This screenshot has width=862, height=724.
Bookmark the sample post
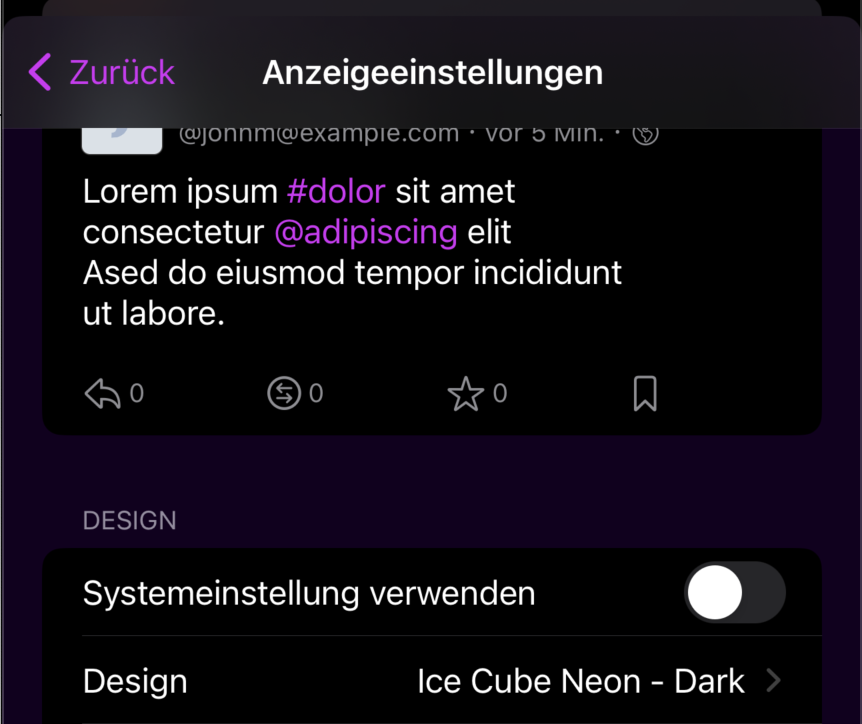[x=645, y=395]
